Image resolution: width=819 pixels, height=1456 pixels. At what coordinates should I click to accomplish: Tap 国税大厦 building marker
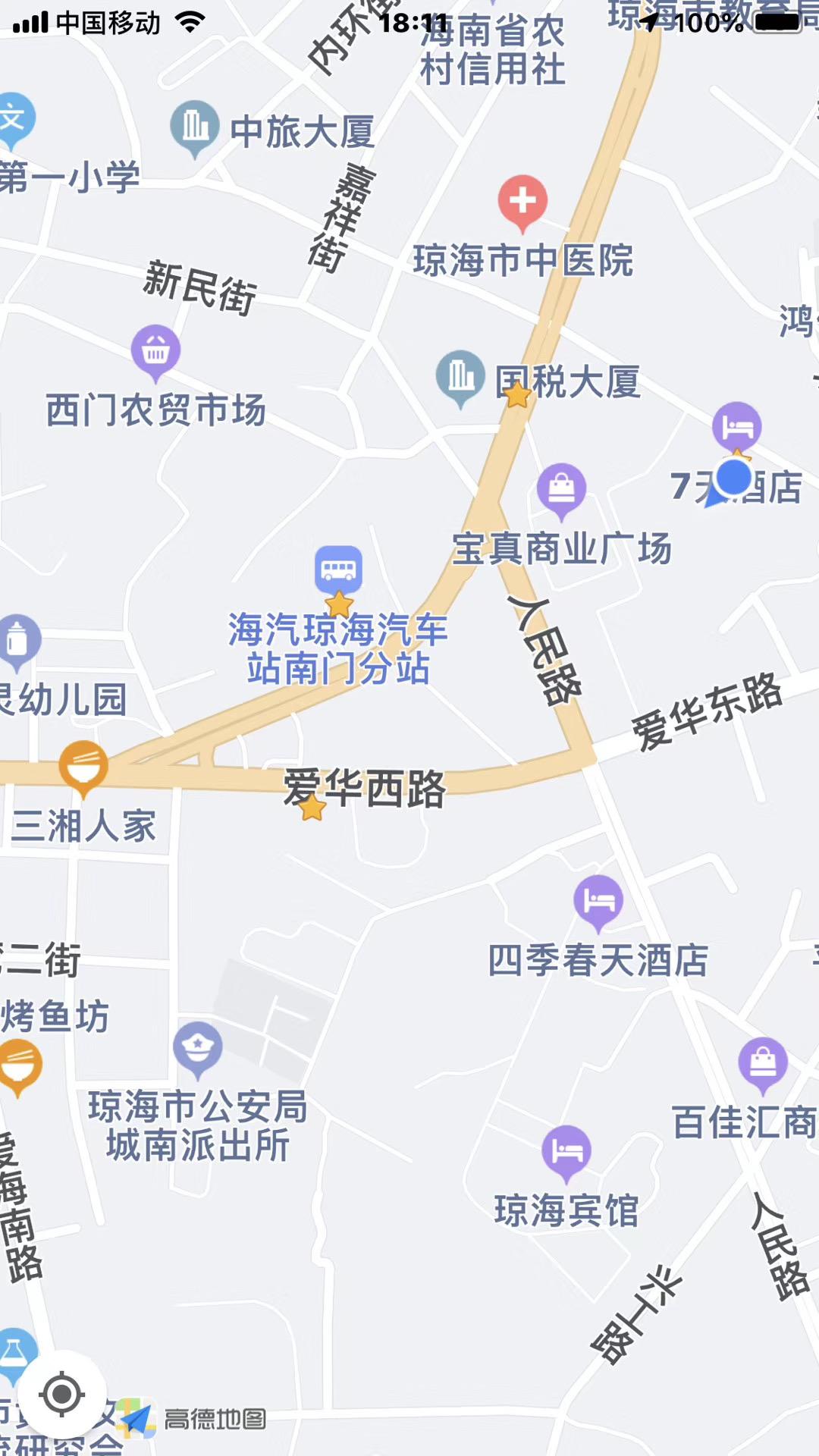coord(460,377)
